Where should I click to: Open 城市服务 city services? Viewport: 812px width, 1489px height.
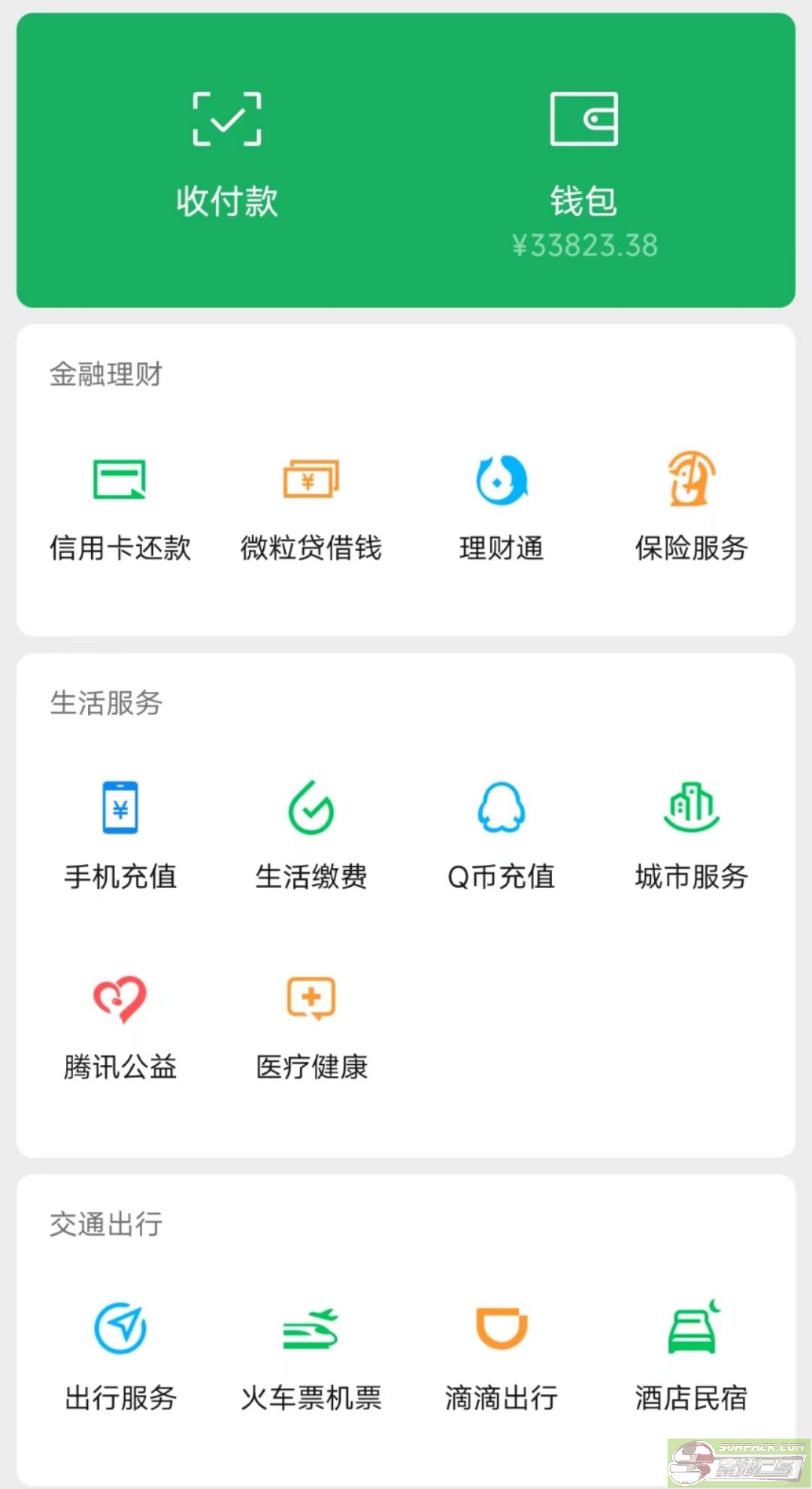click(692, 836)
